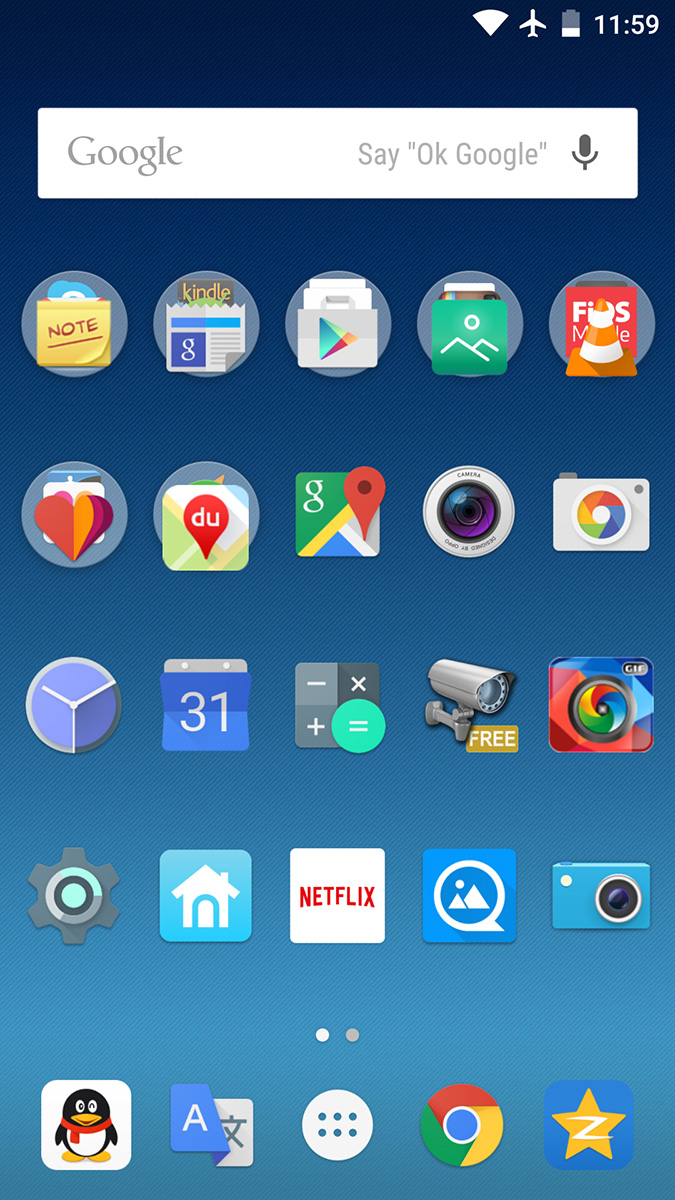The width and height of the screenshot is (675, 1200).
Task: Open the folder containing the Play Store
Action: pyautogui.click(x=337, y=324)
